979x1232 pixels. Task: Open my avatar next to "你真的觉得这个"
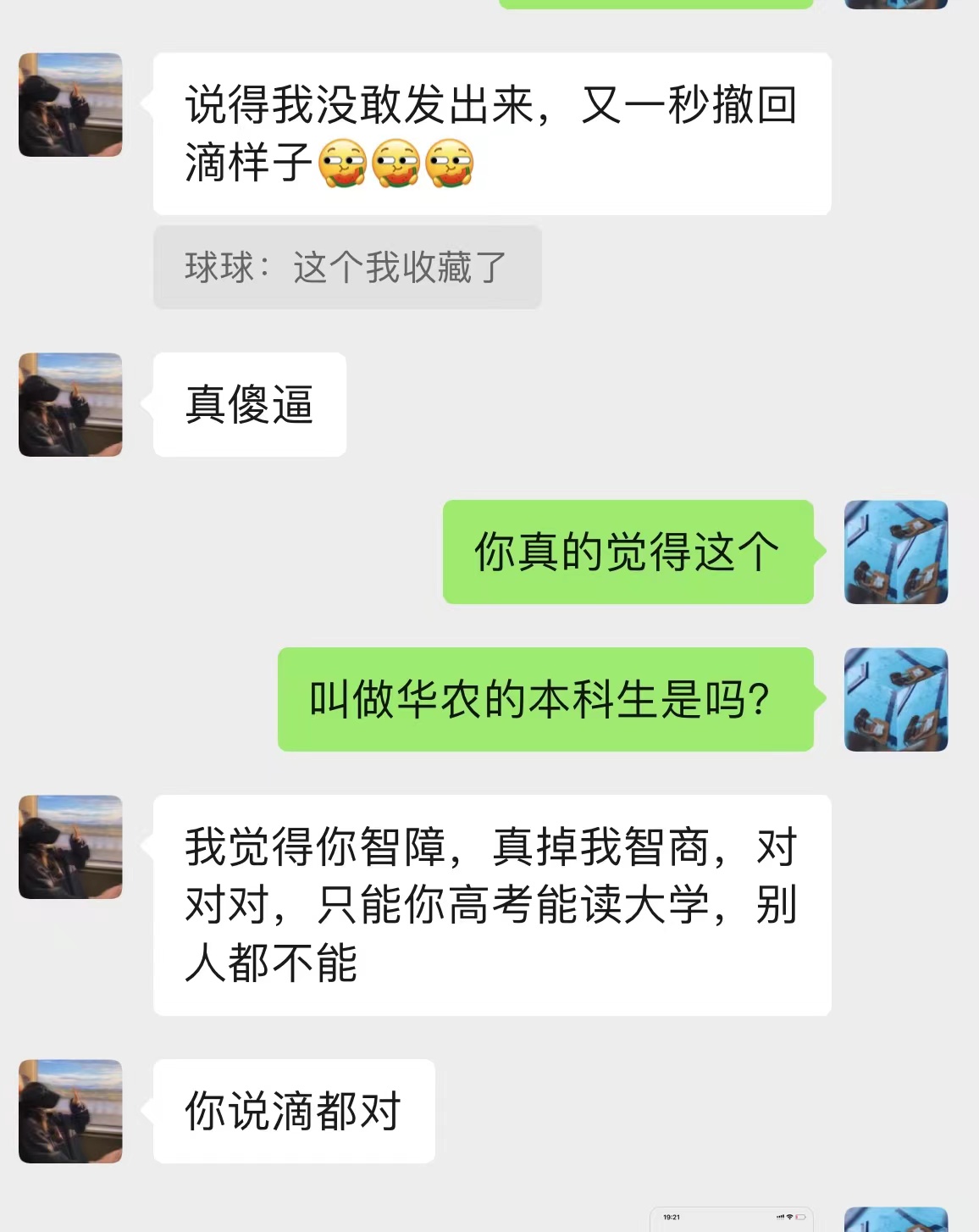point(895,552)
